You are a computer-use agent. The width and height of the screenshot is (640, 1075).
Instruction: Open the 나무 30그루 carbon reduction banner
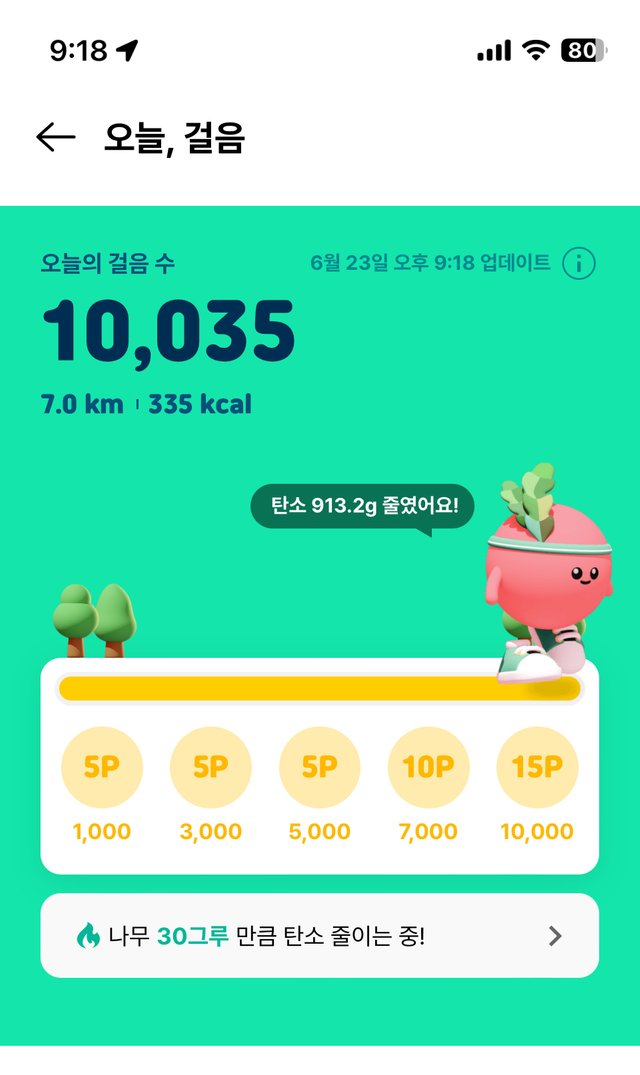(x=320, y=936)
